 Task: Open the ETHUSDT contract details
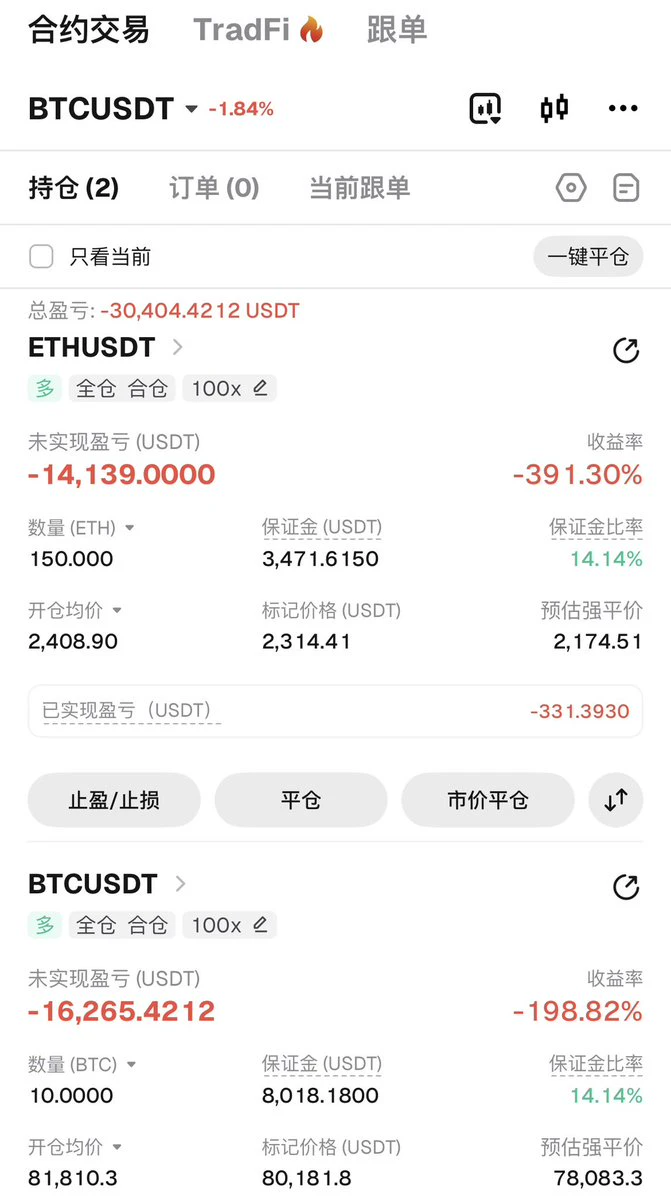tap(106, 347)
